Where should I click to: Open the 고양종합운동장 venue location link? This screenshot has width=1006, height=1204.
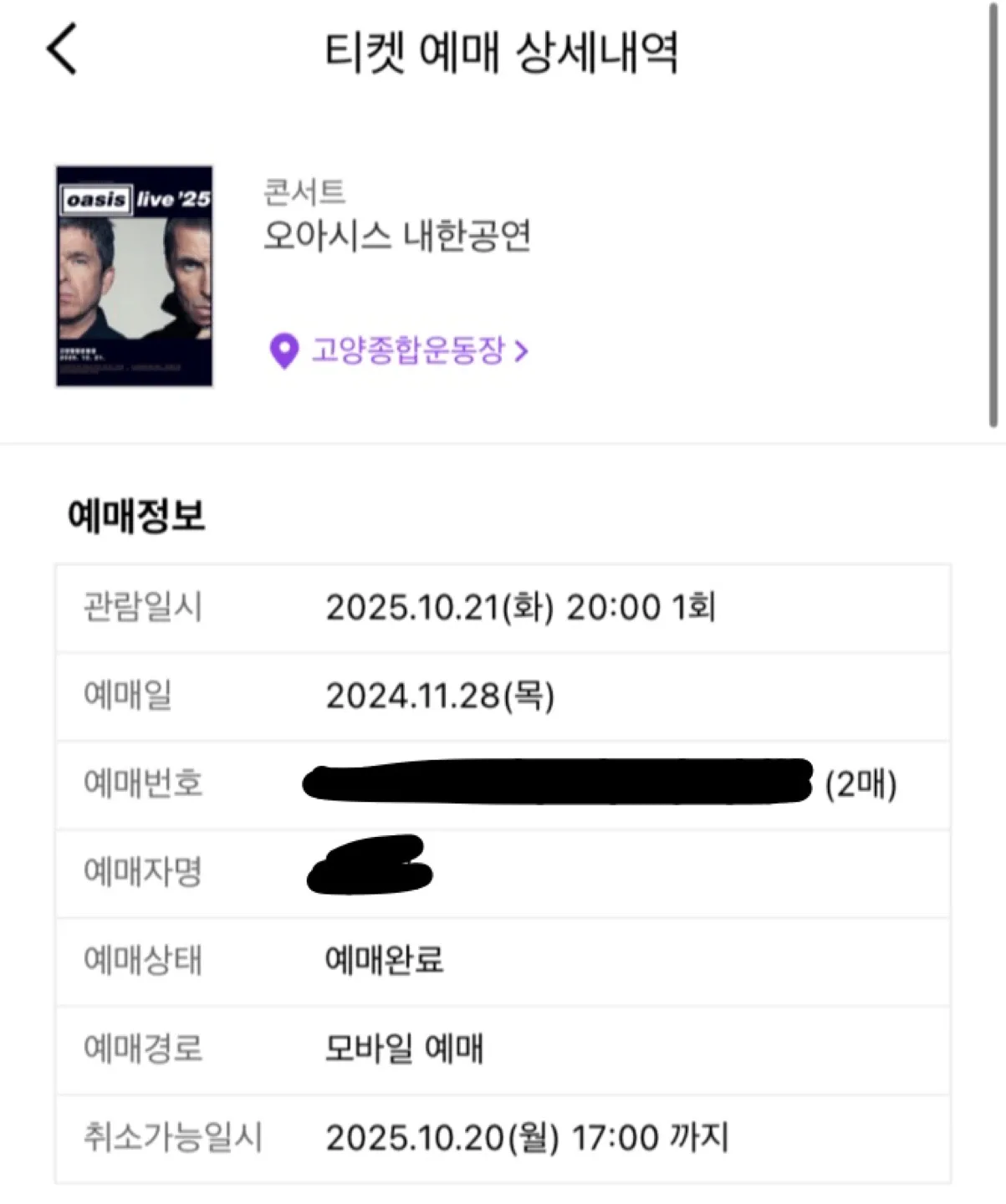[400, 349]
